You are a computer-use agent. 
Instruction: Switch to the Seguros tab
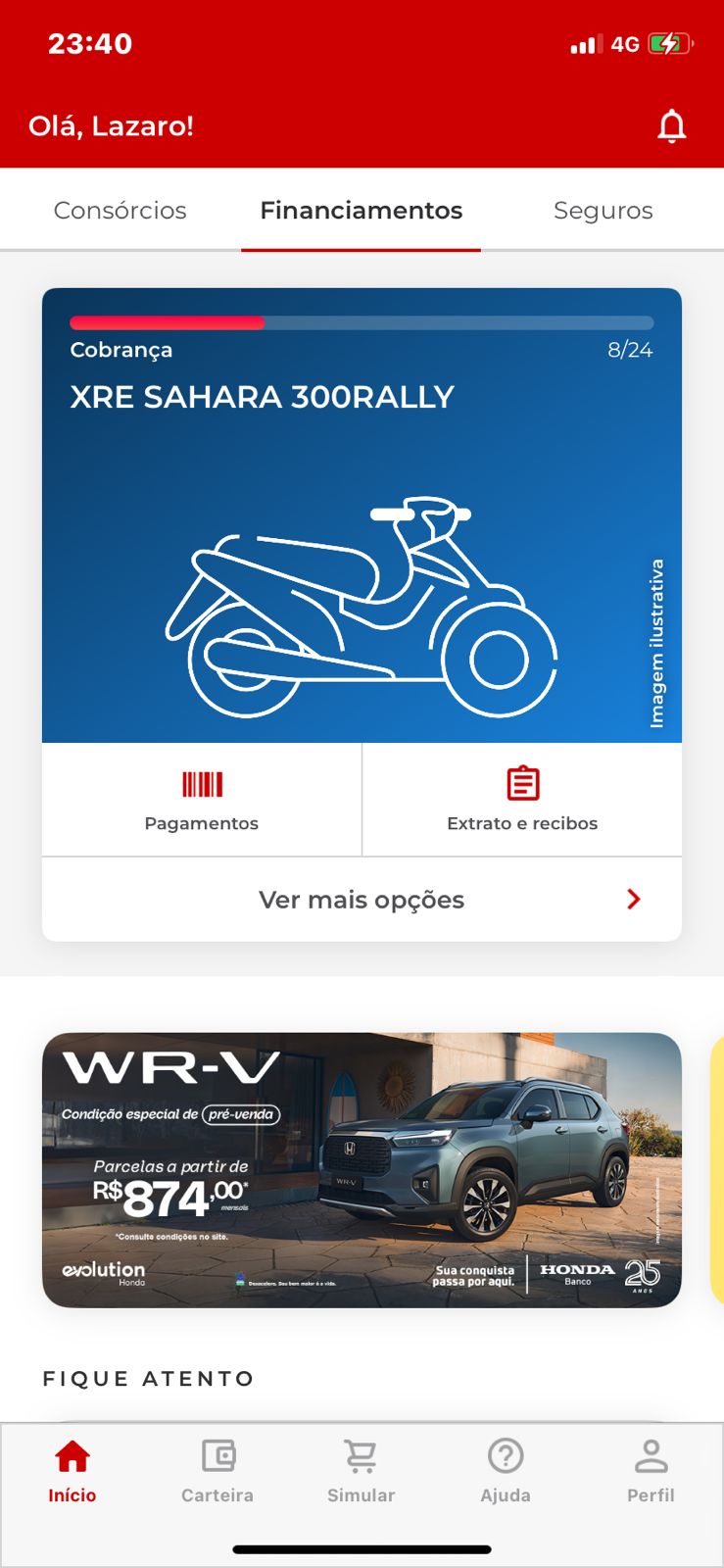[x=603, y=211]
